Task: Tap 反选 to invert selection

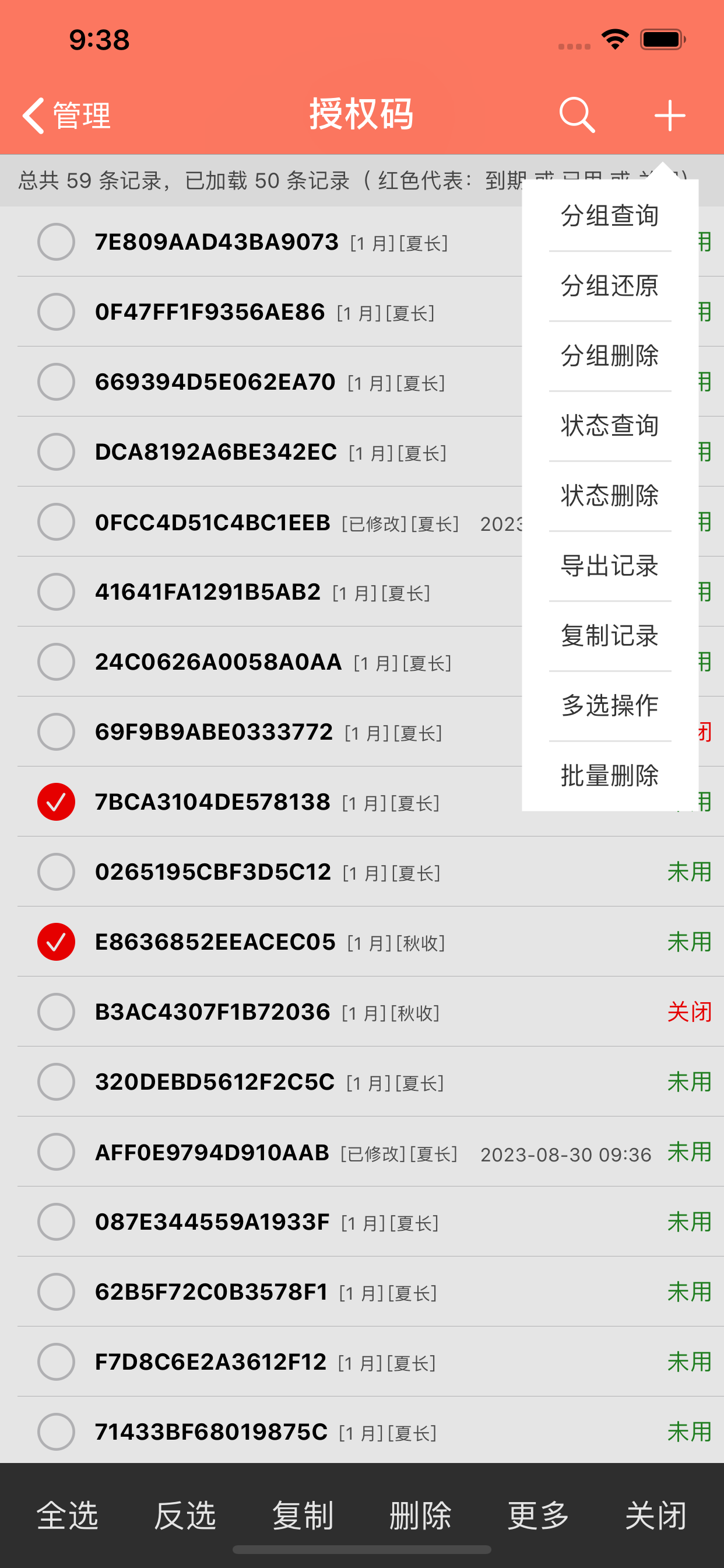Action: (x=185, y=1515)
